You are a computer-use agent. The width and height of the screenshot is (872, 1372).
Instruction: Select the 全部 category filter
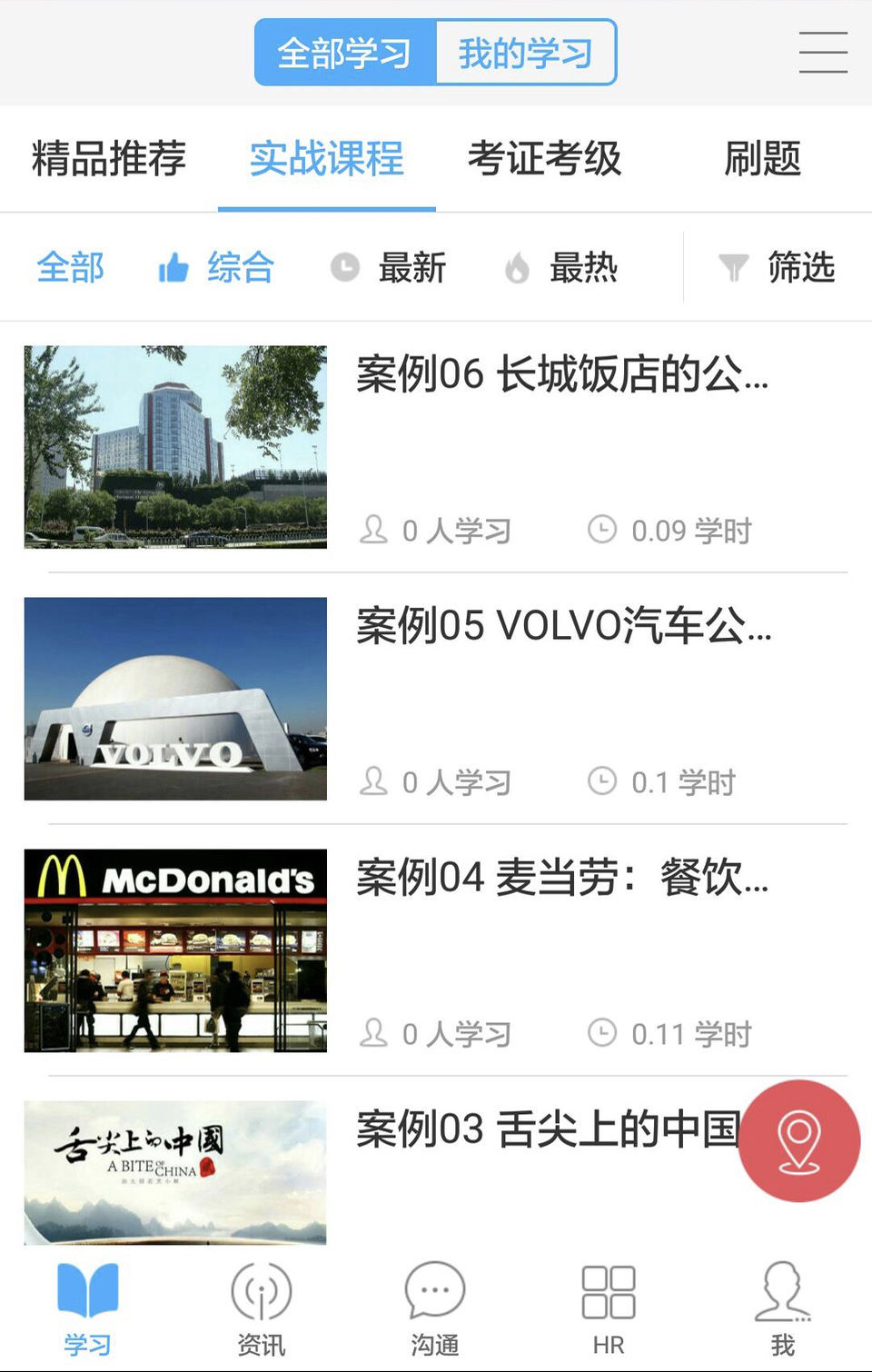(x=71, y=267)
